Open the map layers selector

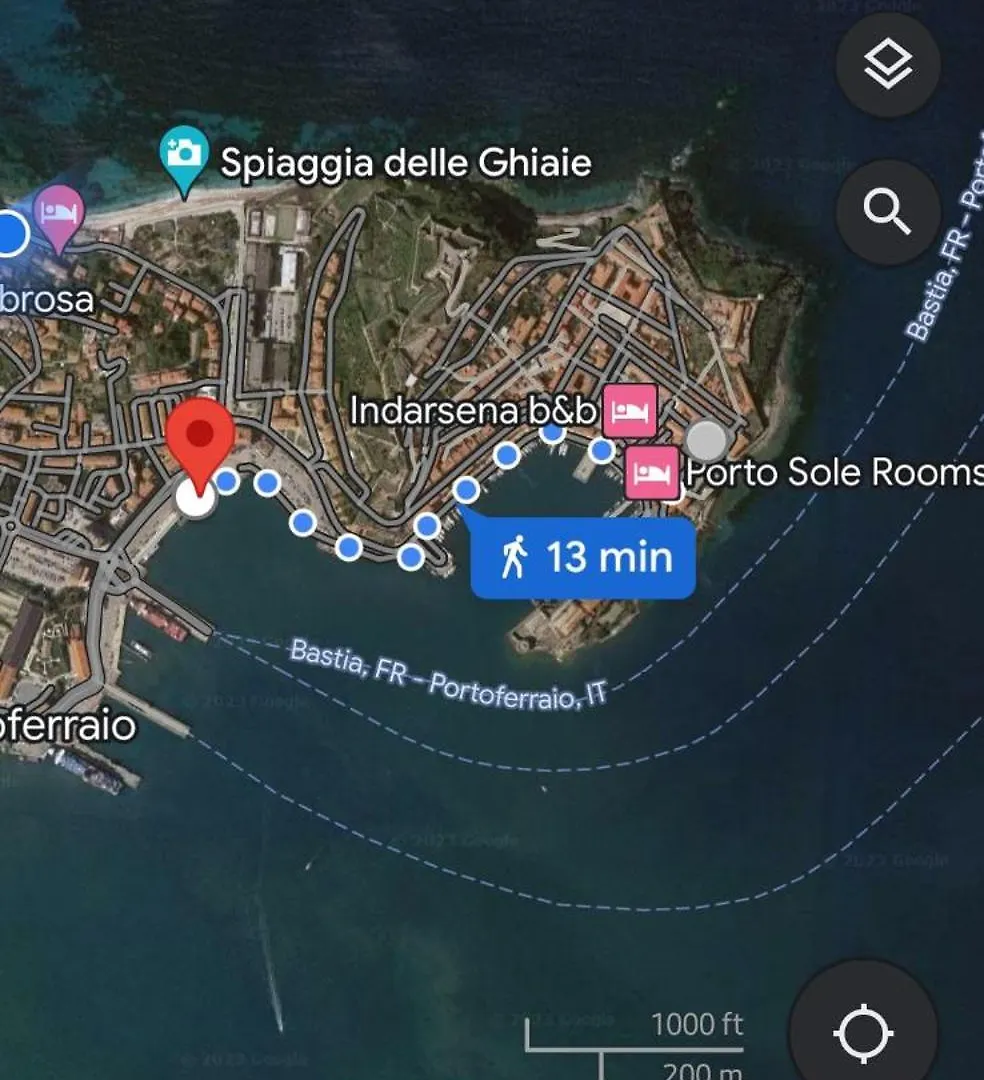point(887,66)
